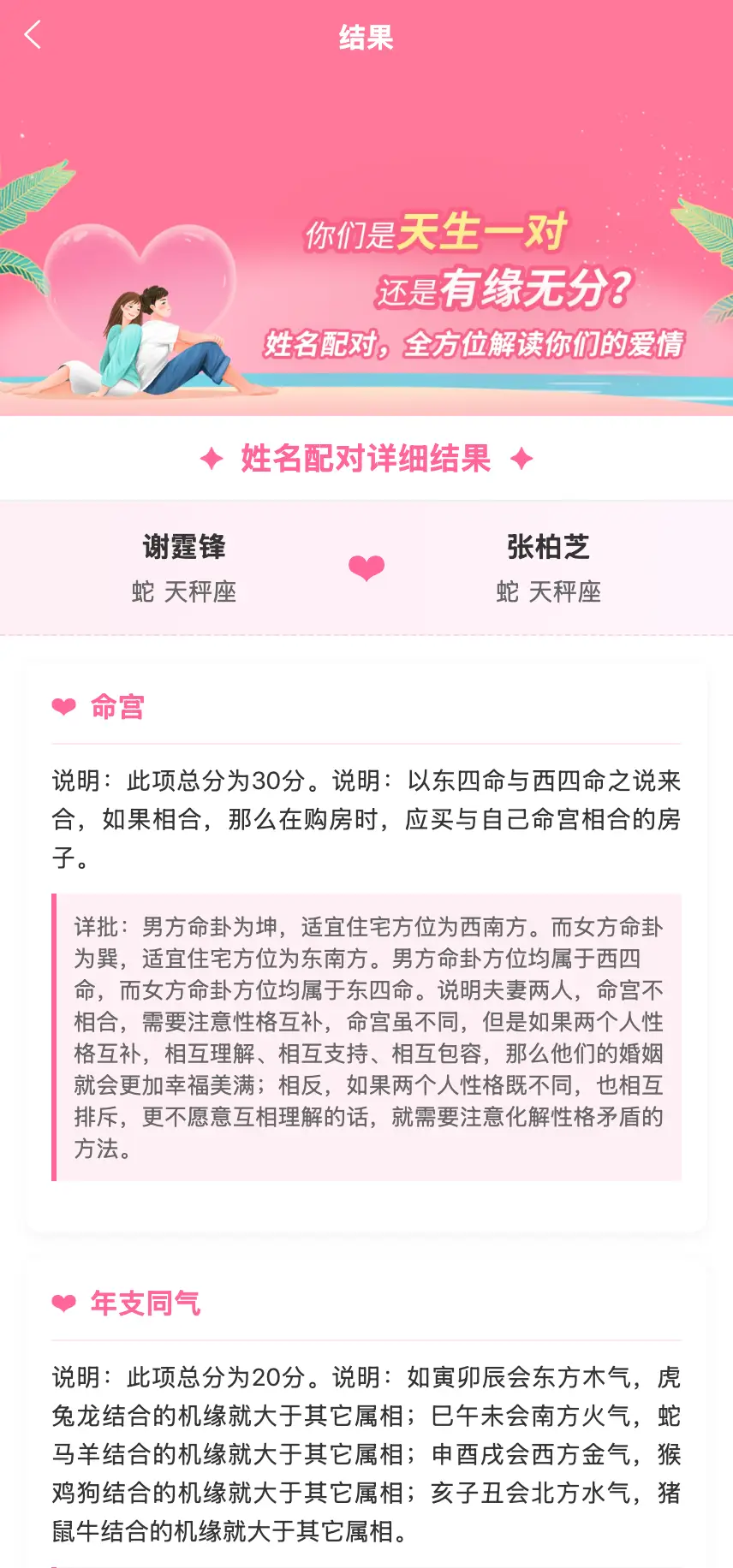Go back from the 结果 page

tap(33, 36)
